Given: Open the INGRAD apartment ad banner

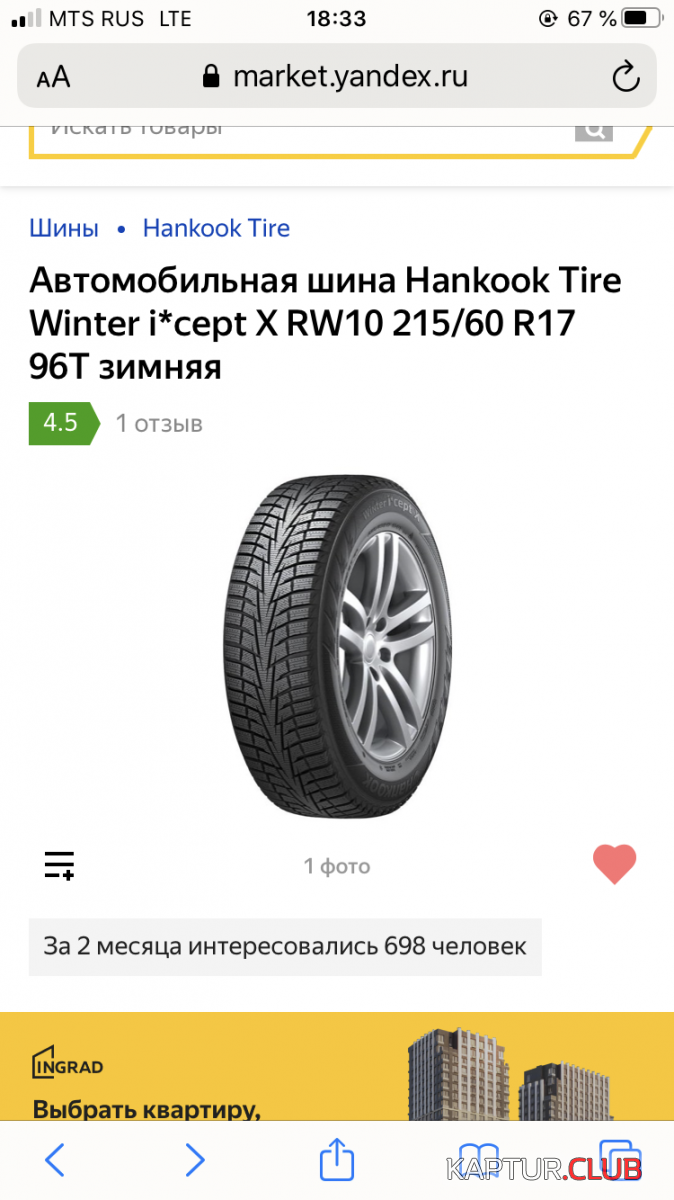Looking at the screenshot, I should [337, 1066].
